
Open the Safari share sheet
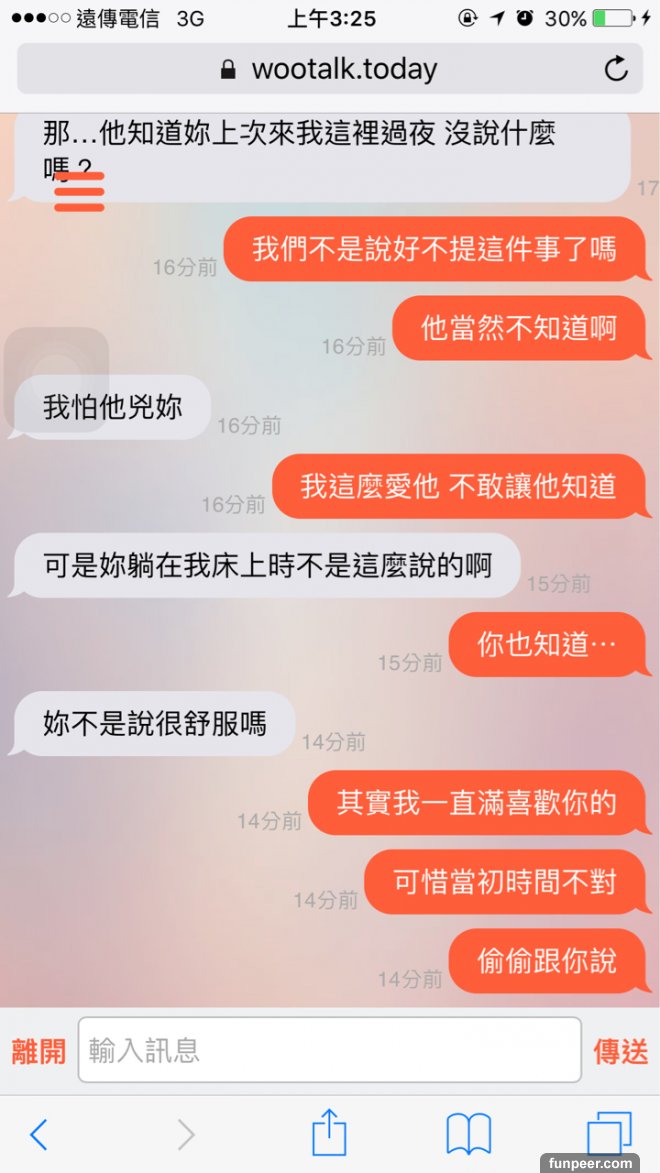click(x=329, y=1134)
